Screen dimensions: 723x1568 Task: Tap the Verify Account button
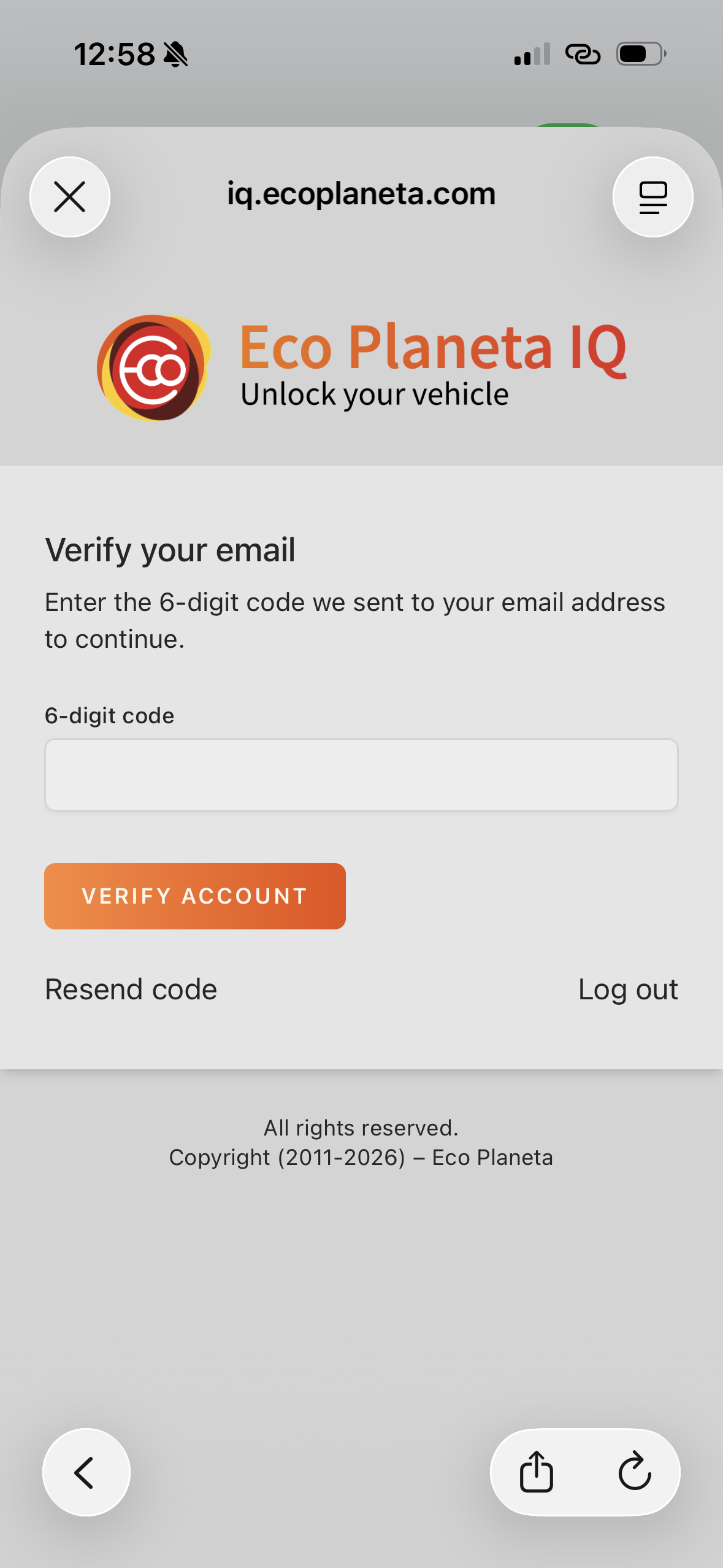coord(195,896)
